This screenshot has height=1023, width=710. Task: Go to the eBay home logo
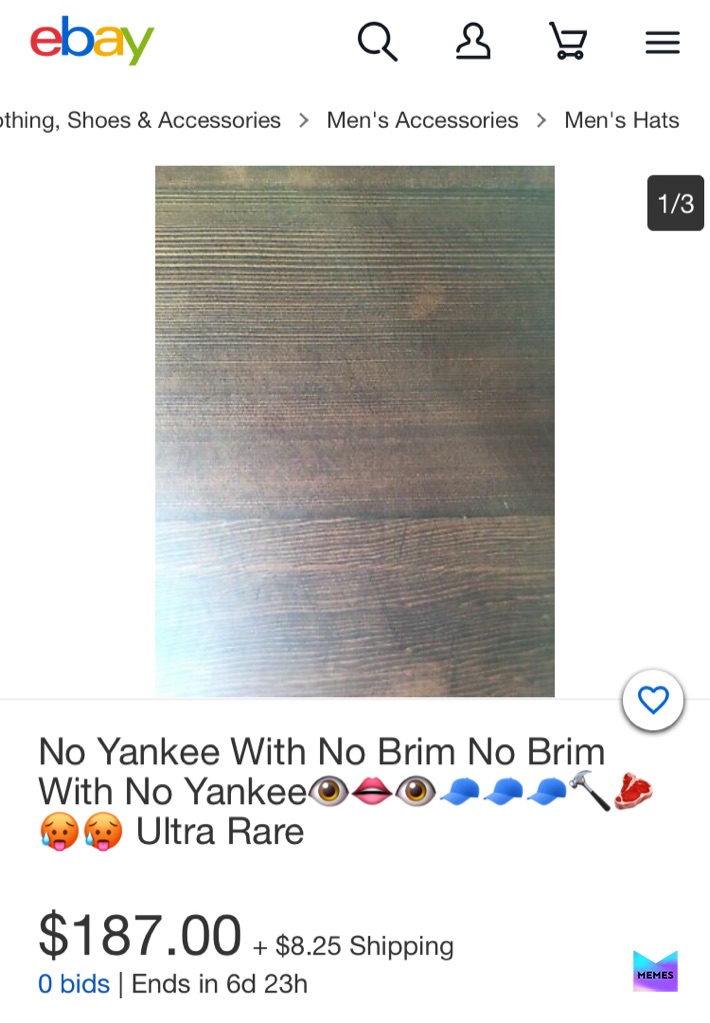coord(92,41)
